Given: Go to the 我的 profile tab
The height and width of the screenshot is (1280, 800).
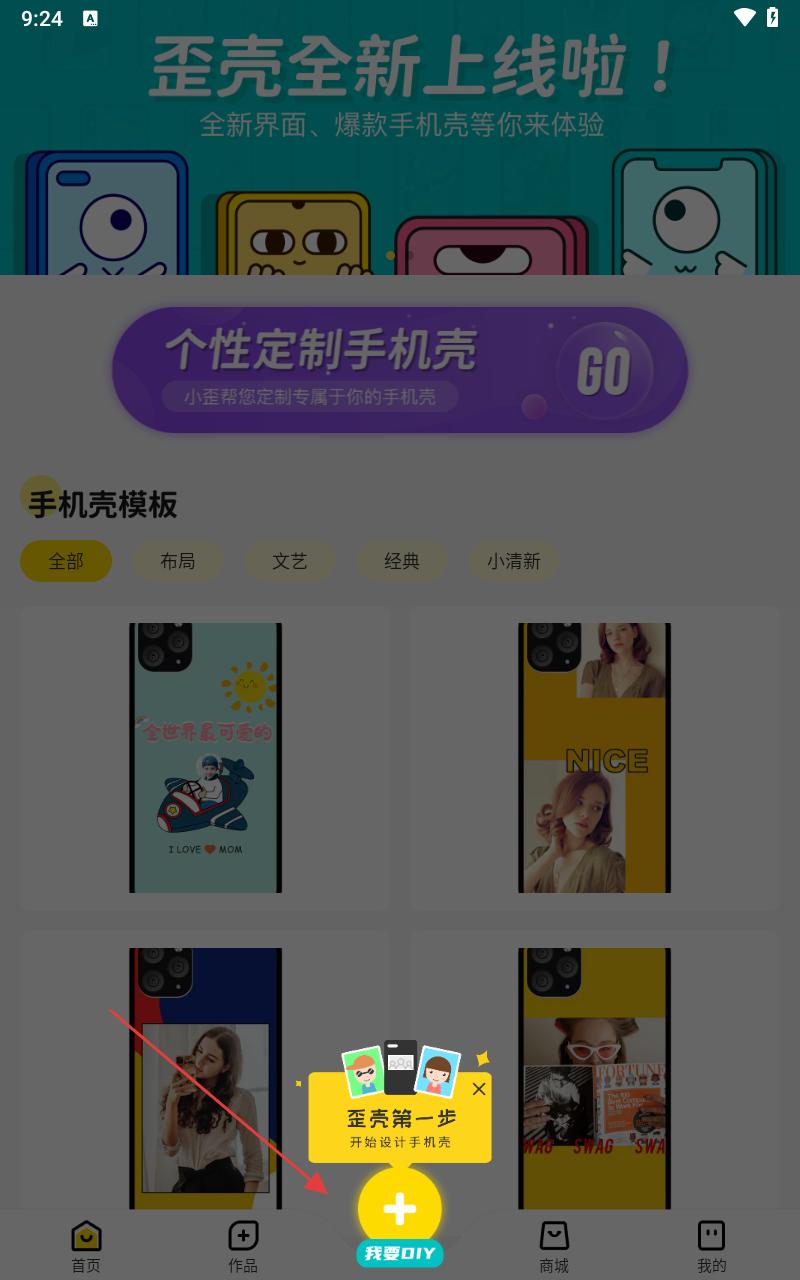Looking at the screenshot, I should (x=711, y=1246).
